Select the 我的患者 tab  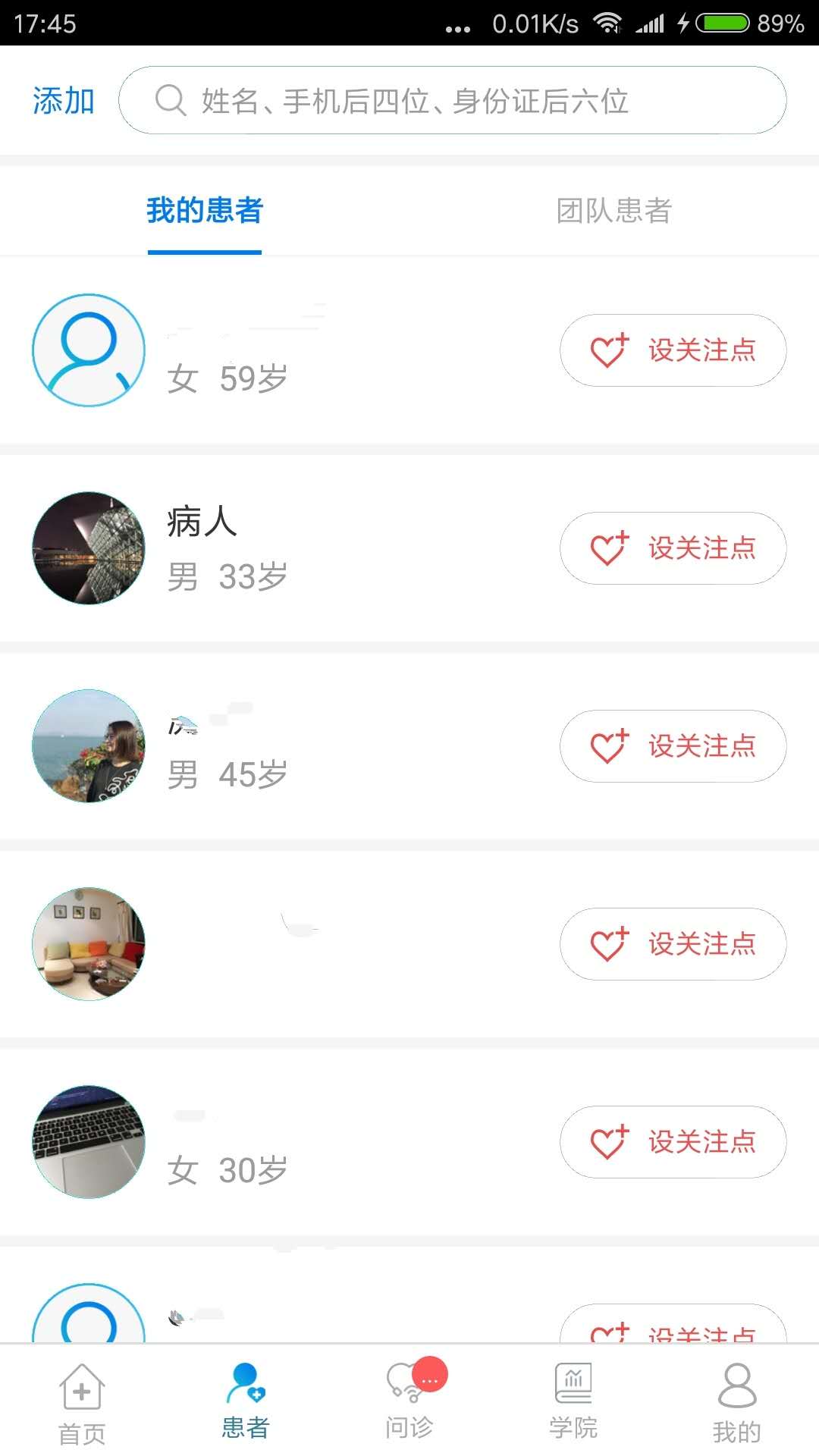(204, 212)
